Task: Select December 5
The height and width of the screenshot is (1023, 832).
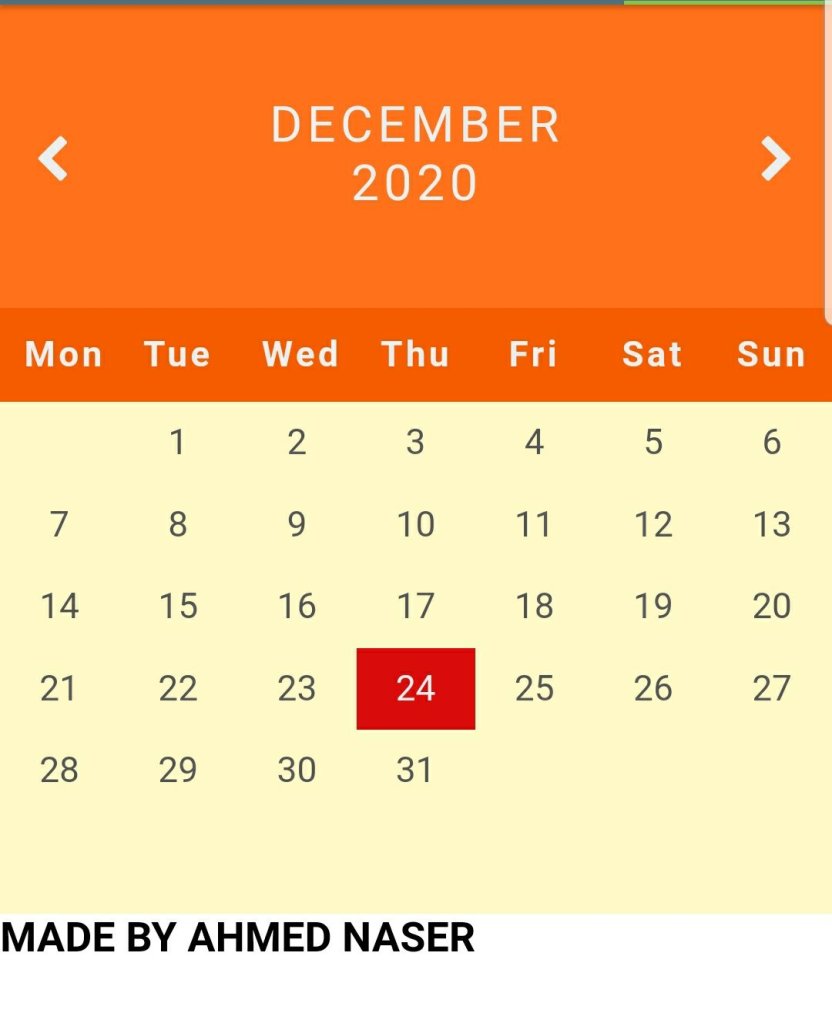Action: (x=653, y=442)
